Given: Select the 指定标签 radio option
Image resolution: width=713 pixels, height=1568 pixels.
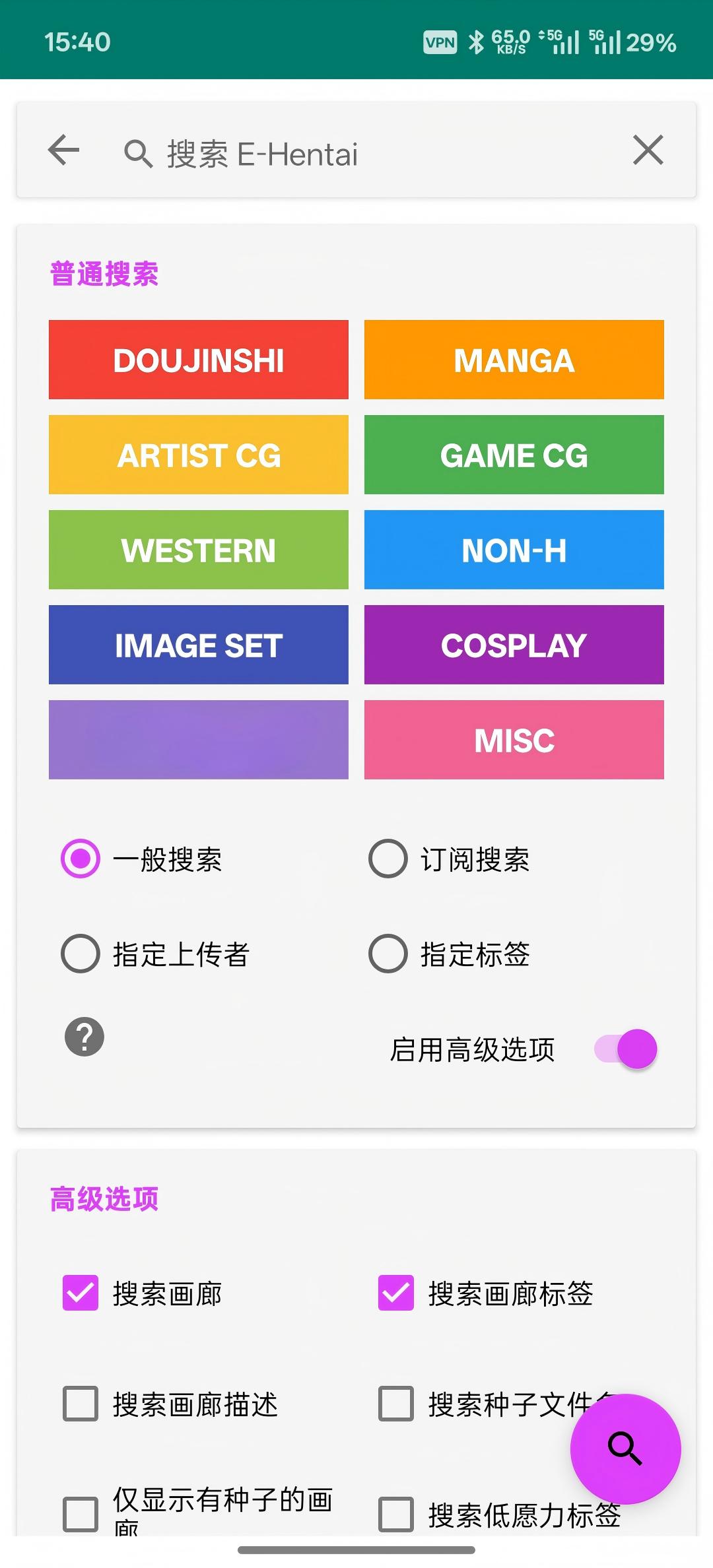Looking at the screenshot, I should coord(387,953).
